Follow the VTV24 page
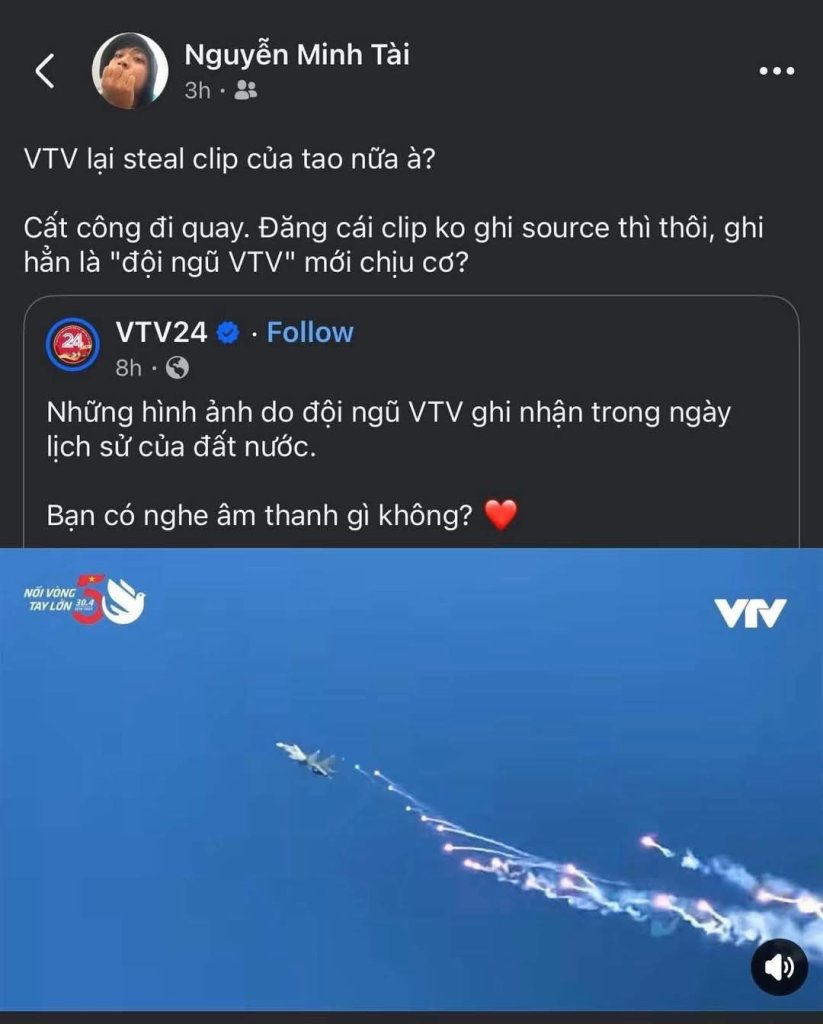Screen dimensions: 823x1024 tap(309, 332)
